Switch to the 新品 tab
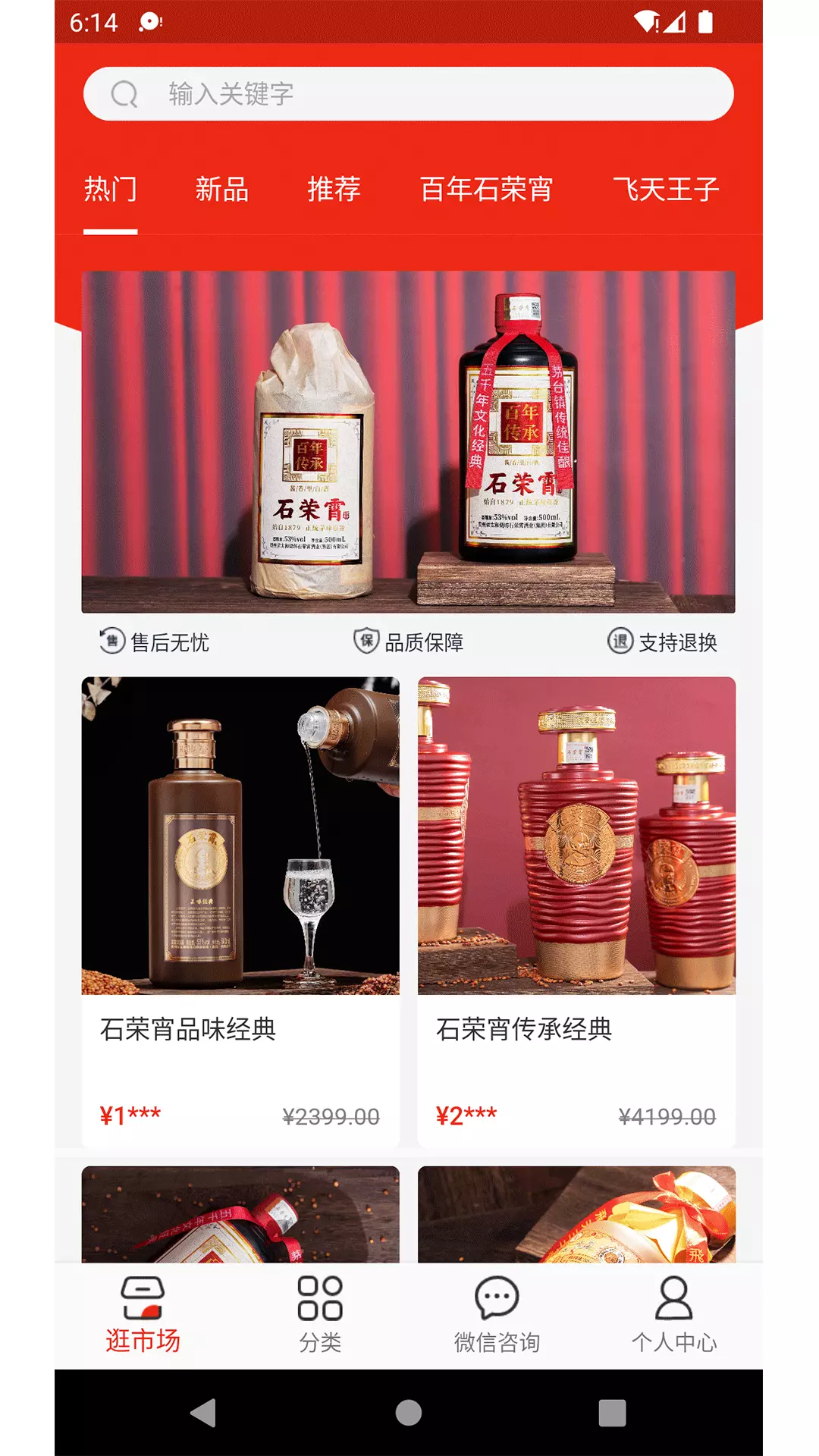 point(222,189)
